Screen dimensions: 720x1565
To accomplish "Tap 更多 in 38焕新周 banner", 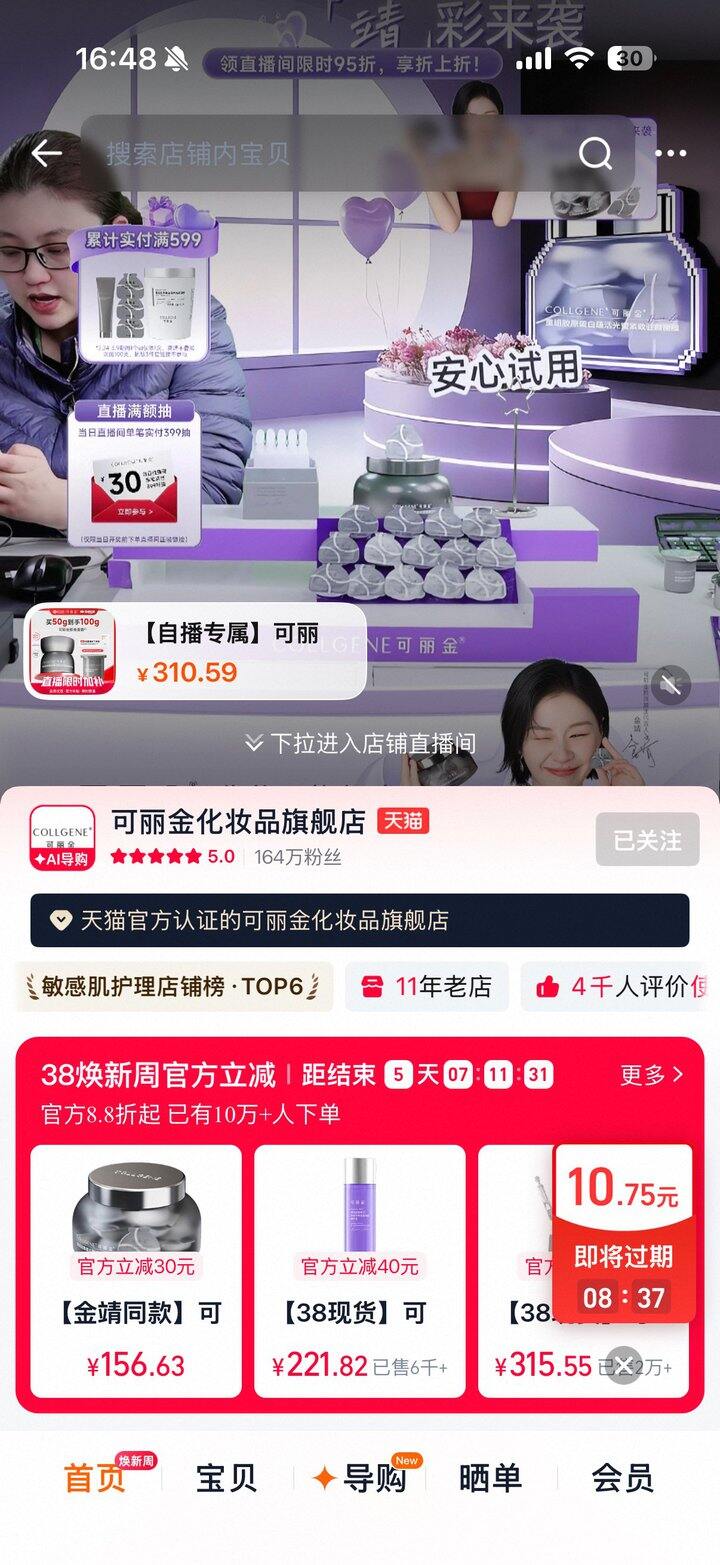I will pos(651,1075).
